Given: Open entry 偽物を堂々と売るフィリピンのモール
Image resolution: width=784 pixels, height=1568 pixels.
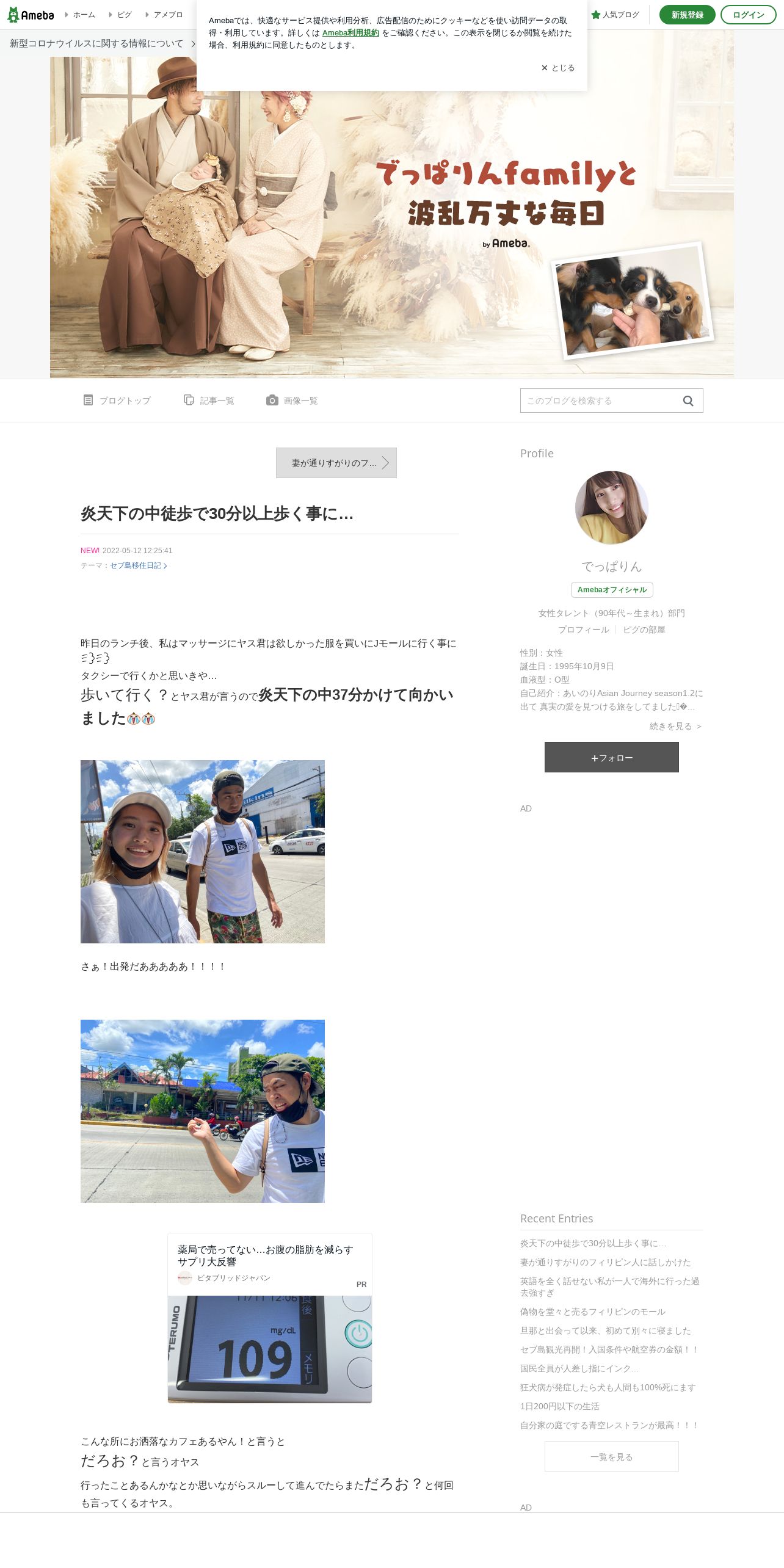Looking at the screenshot, I should tap(592, 1312).
